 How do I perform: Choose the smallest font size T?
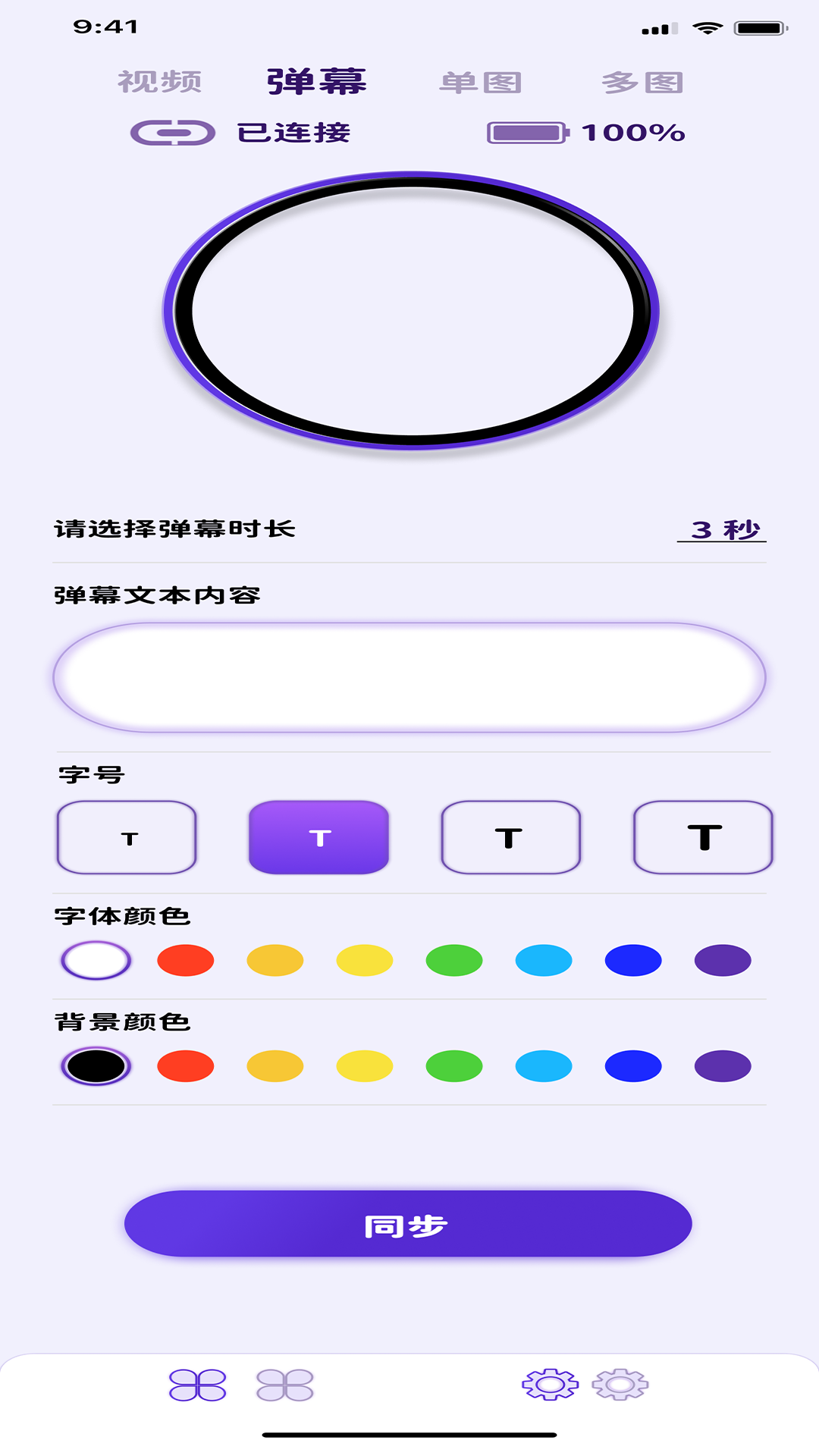tap(127, 837)
